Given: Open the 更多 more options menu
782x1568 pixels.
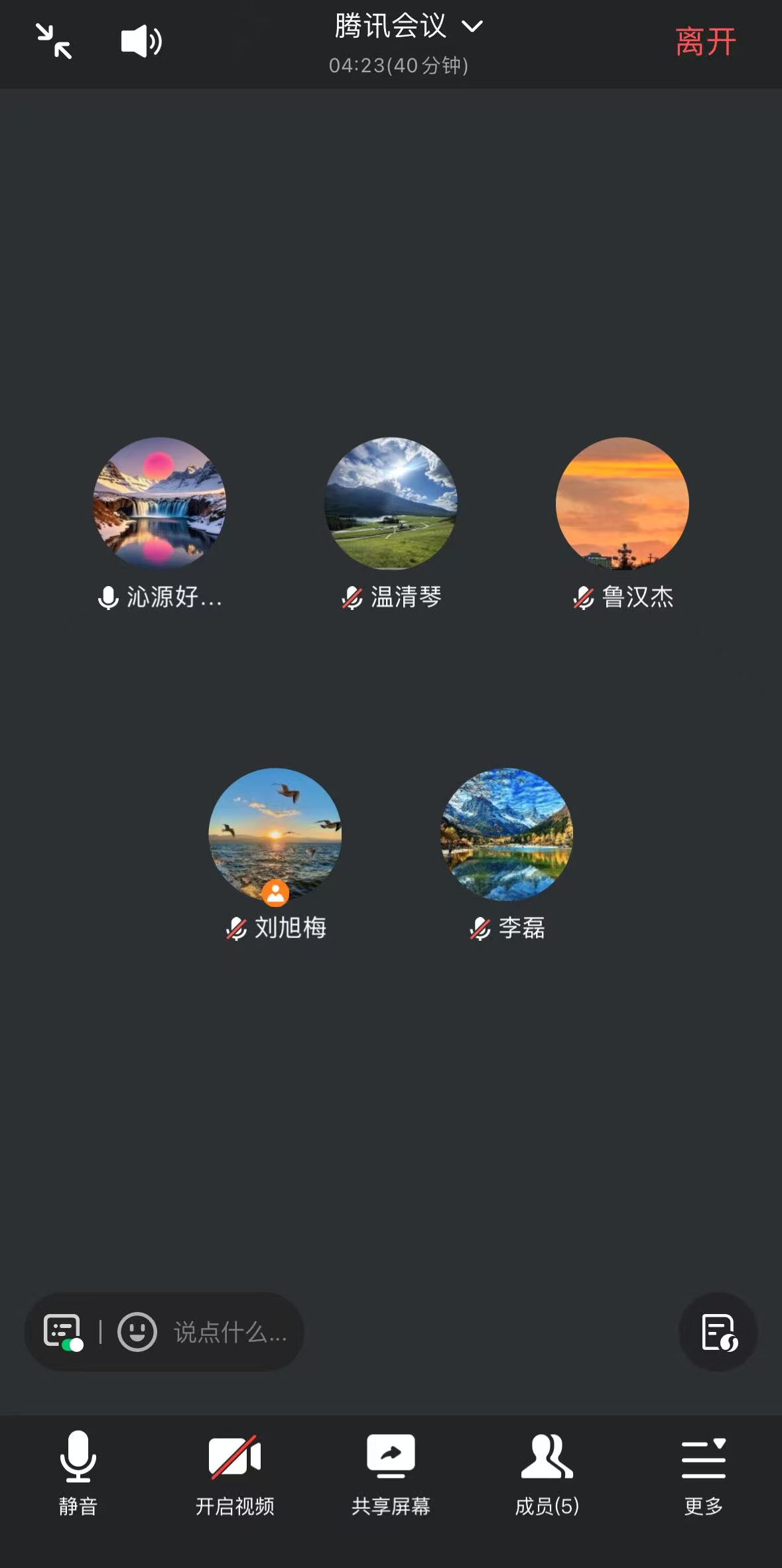Looking at the screenshot, I should (x=704, y=1473).
